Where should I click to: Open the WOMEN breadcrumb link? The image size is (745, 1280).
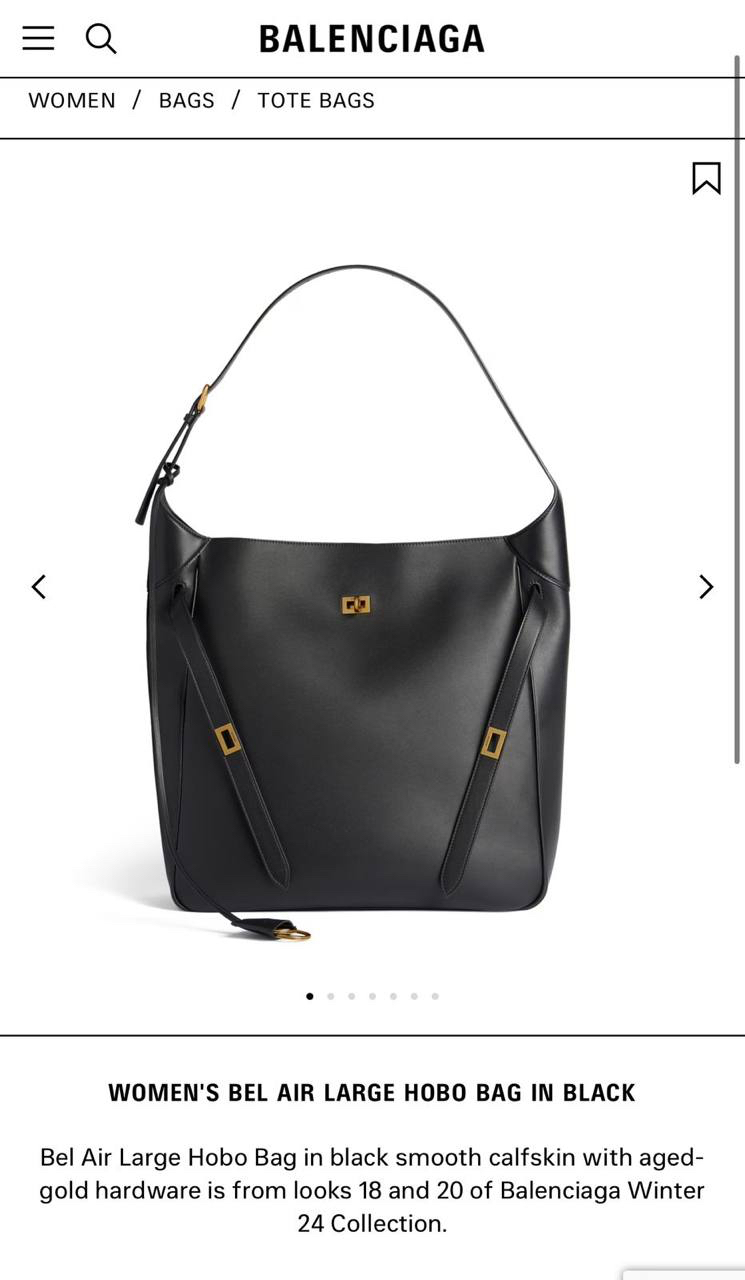coord(71,100)
